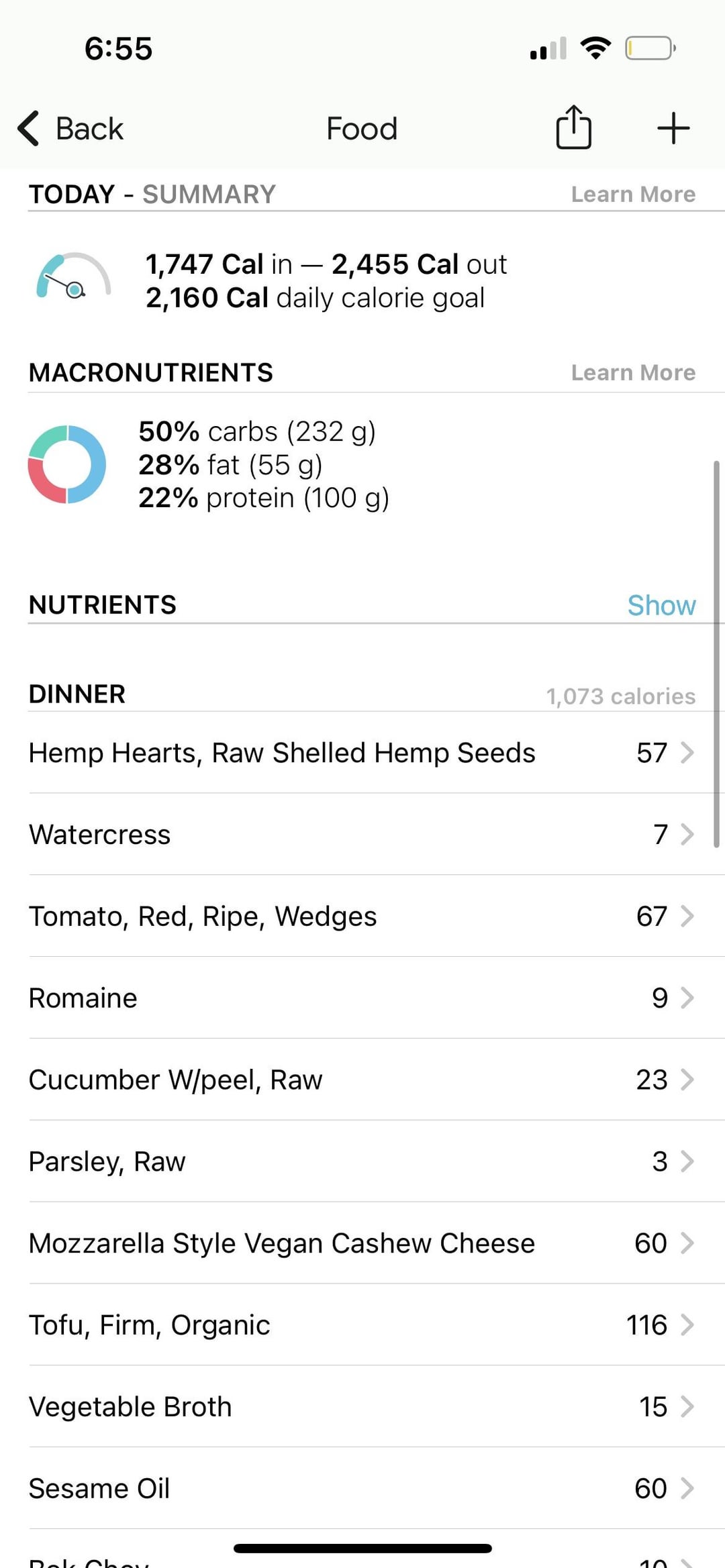View Cucumber W/peel, Raw details
Screen dimensions: 725x1568
point(362,1080)
